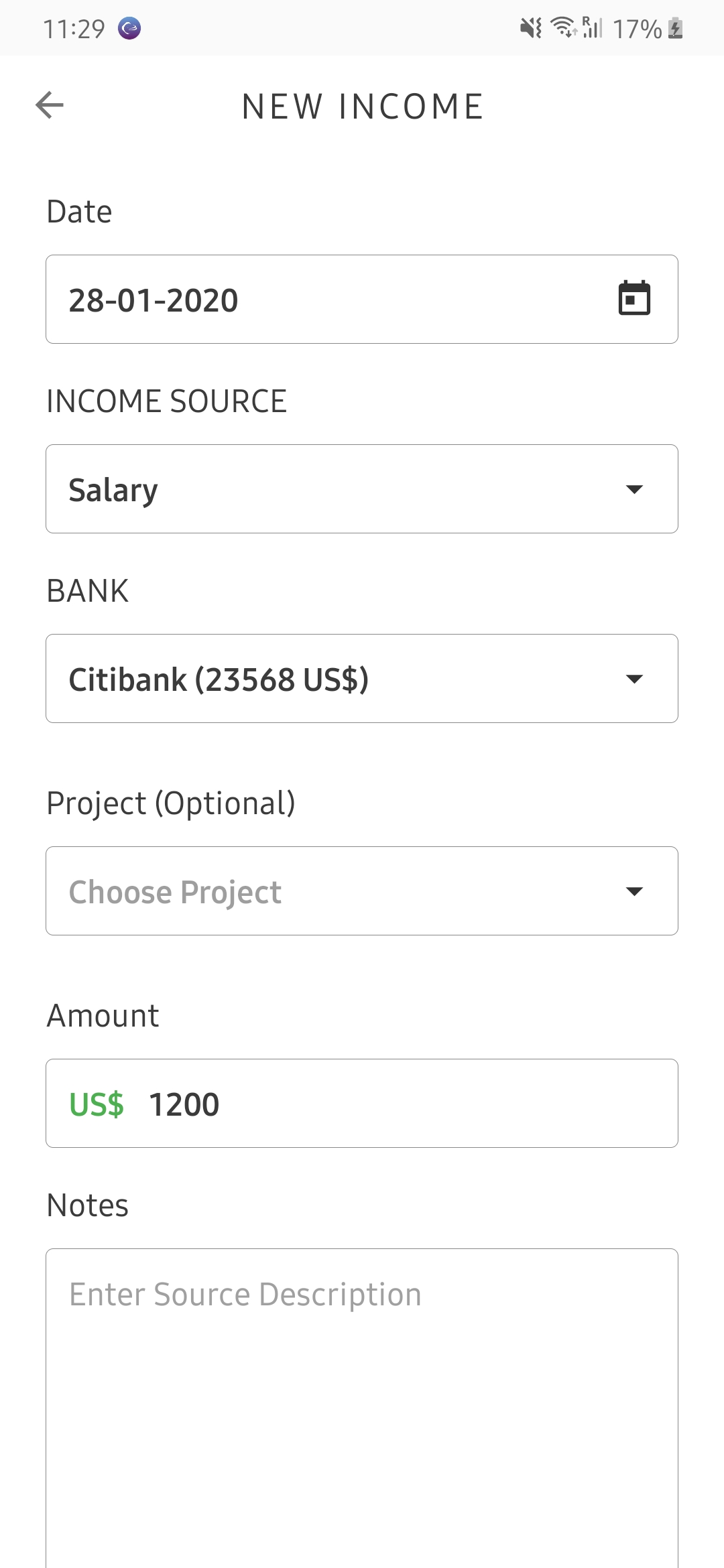Open the Bank dropdown showing Citibank
Image resolution: width=724 pixels, height=1568 pixels.
point(362,679)
